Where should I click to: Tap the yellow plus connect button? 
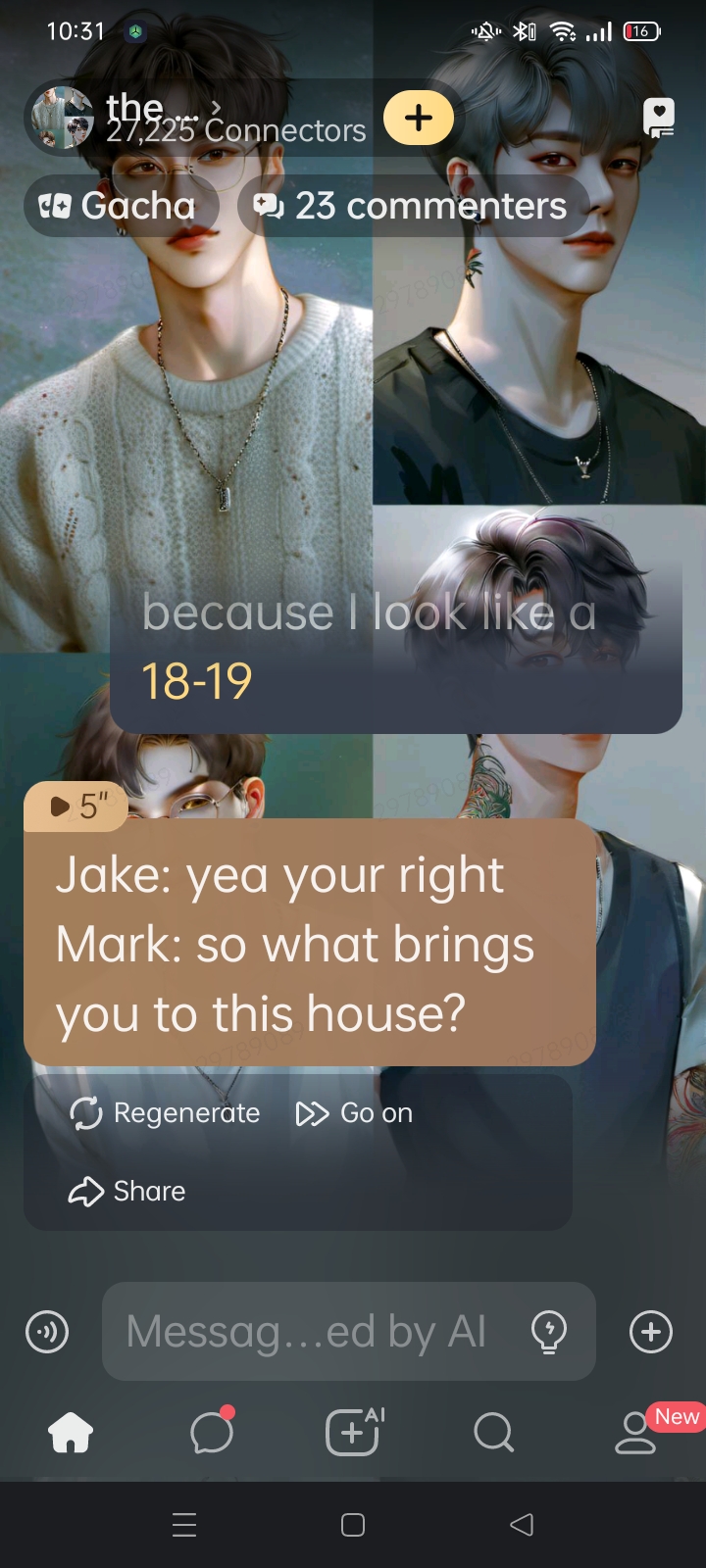point(419,119)
